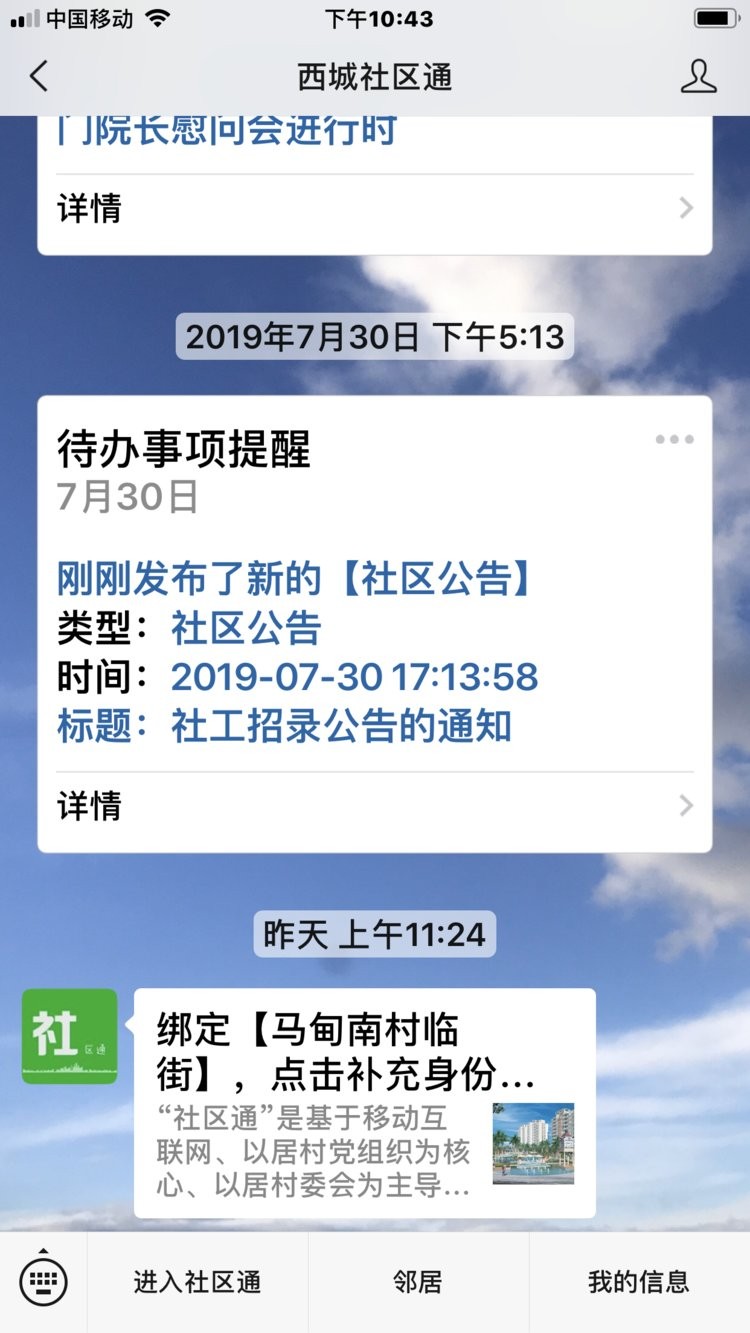Tap the battery indicator top right
Screen dimensions: 750x1333
click(715, 18)
